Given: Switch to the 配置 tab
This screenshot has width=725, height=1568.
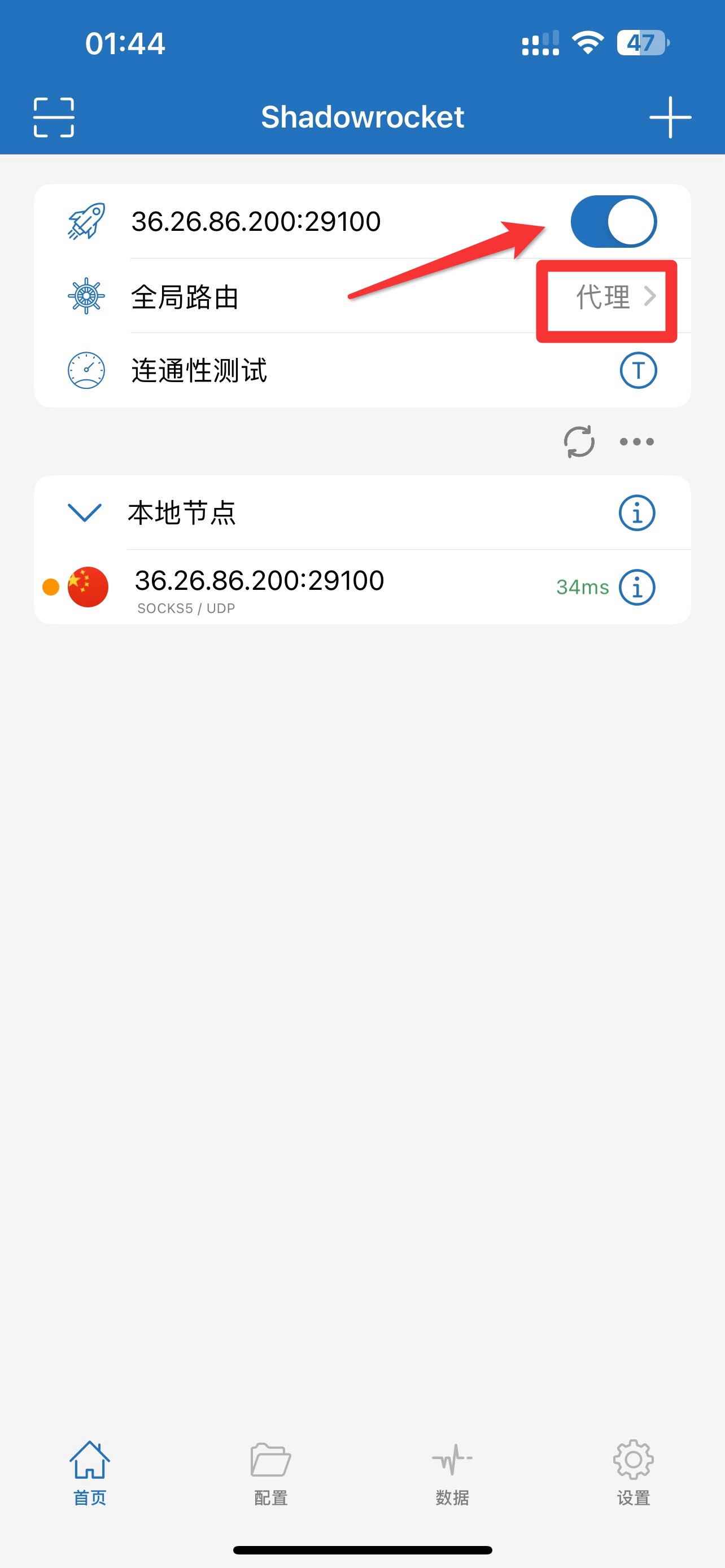Looking at the screenshot, I should tap(271, 1469).
